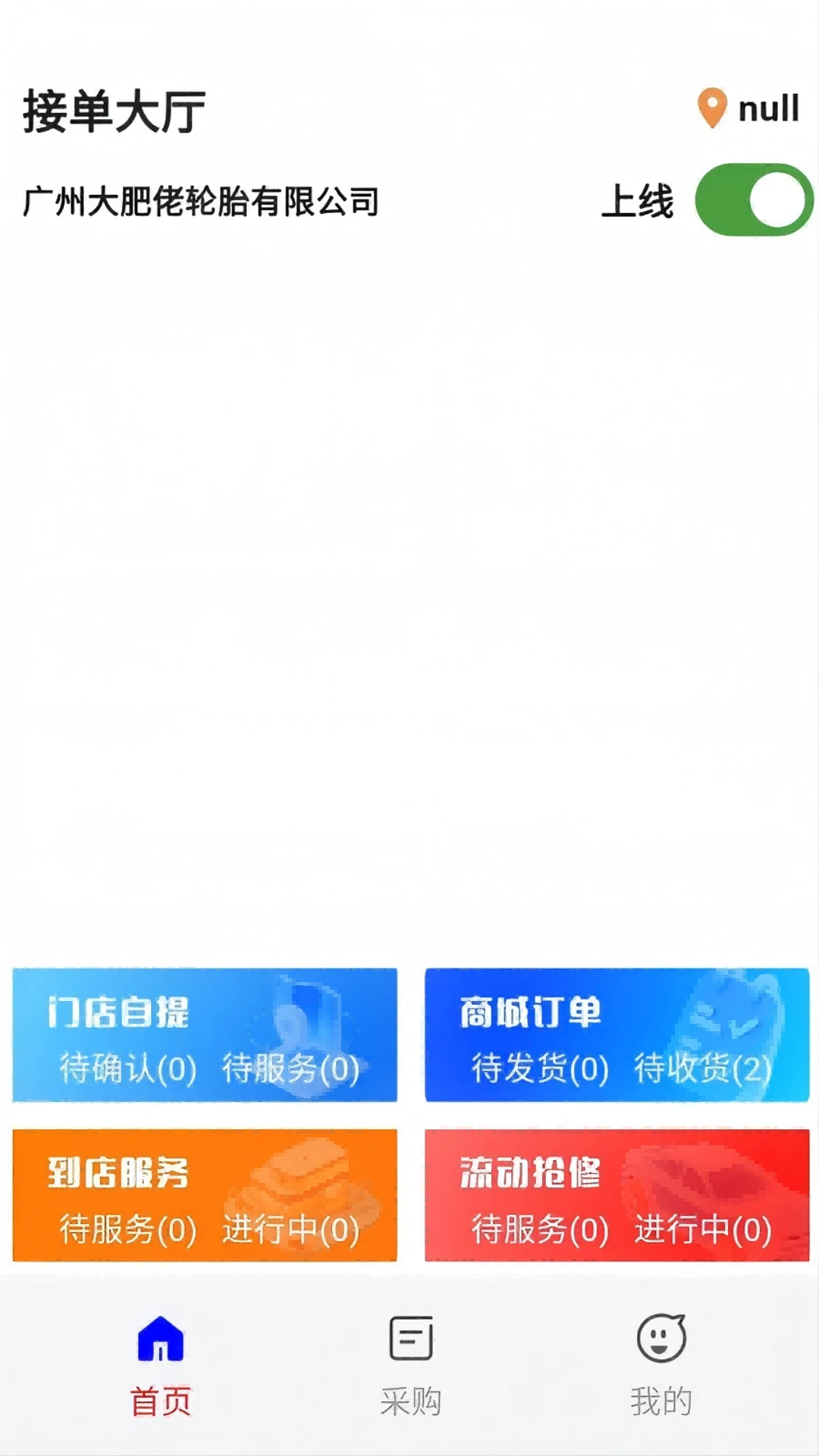
Task: Open the 门店自提 card
Action: (205, 1034)
